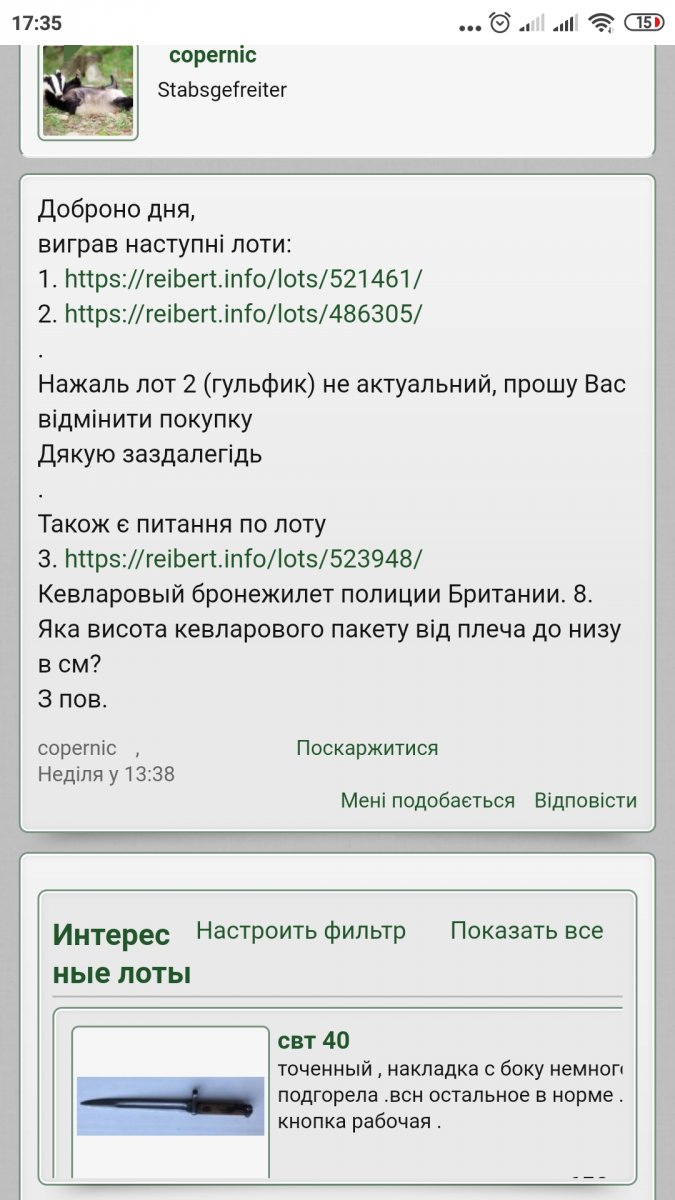
Task: Open lot link 521461
Action: click(x=244, y=278)
